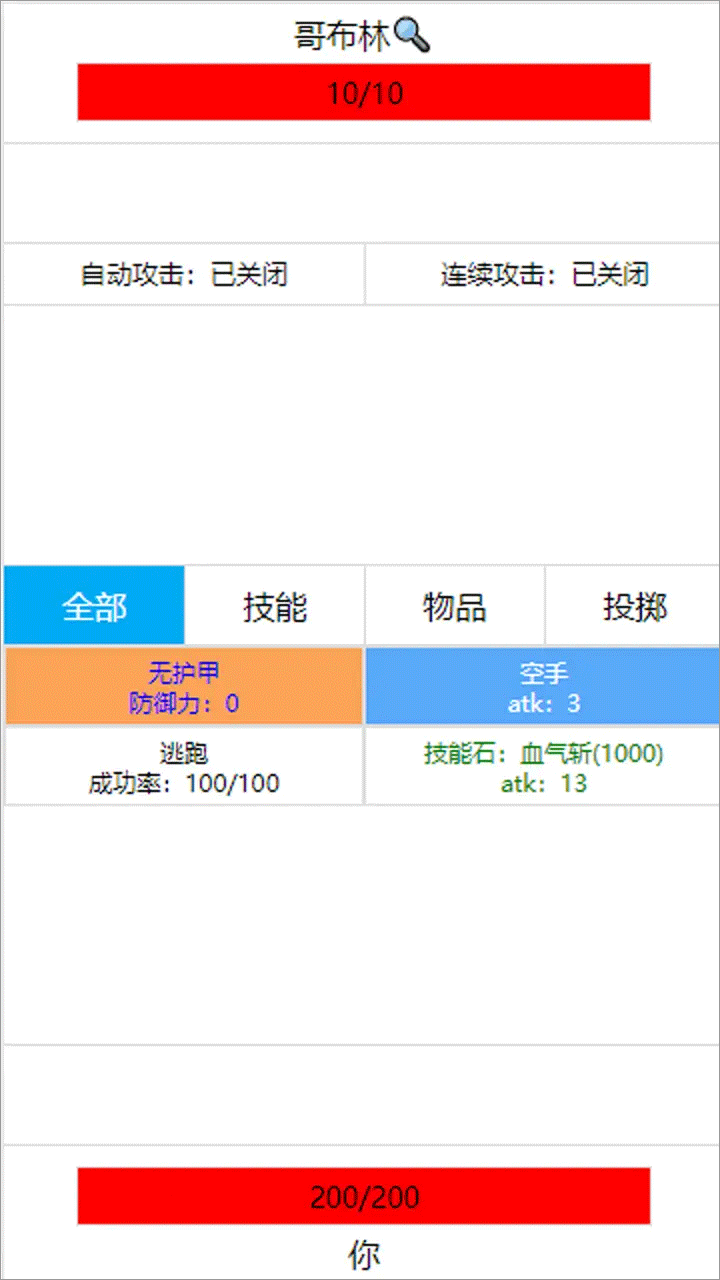Open the 物品 tab
Image resolution: width=720 pixels, height=1280 pixels.
pyautogui.click(x=455, y=606)
